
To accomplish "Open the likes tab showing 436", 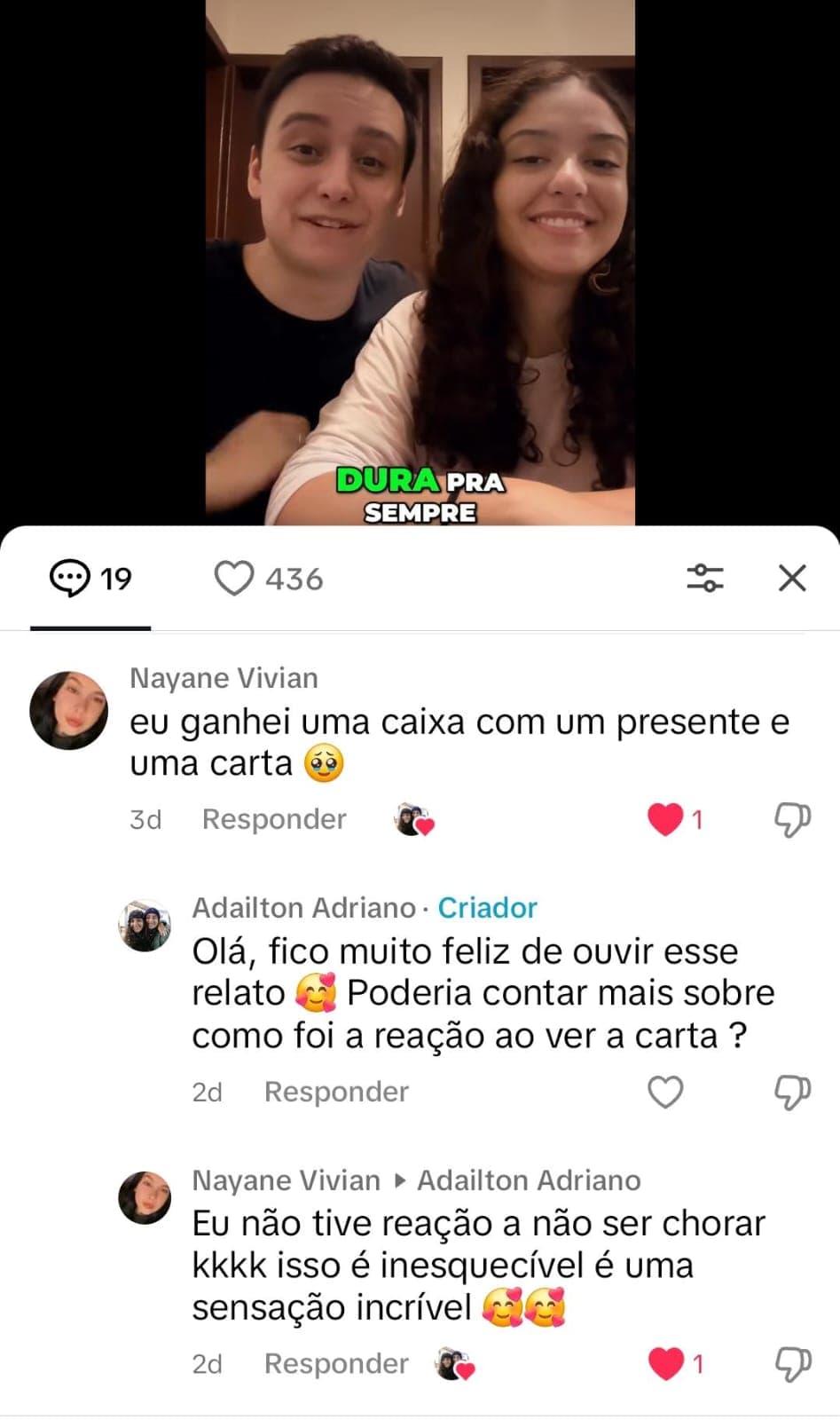I will (269, 580).
